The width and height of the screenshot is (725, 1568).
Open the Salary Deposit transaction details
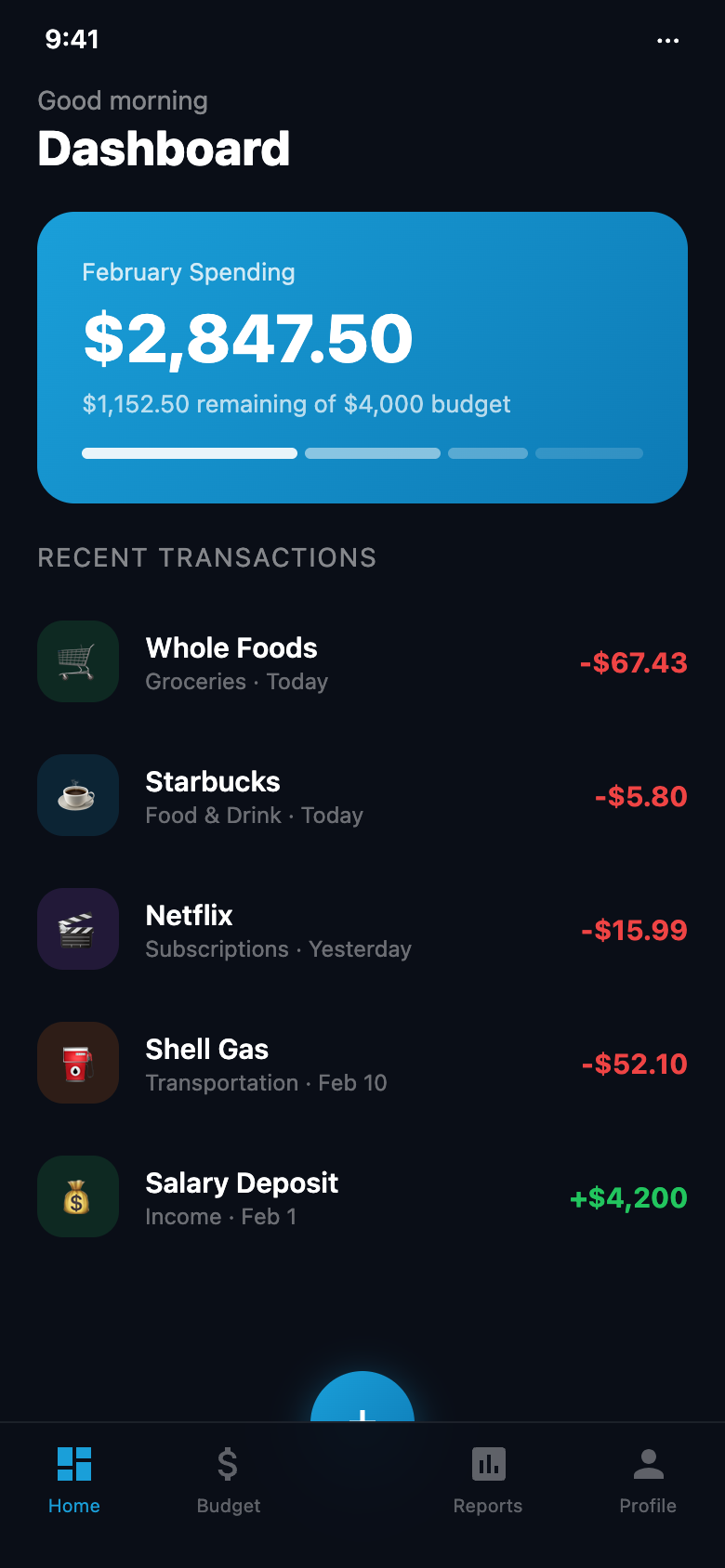pyautogui.click(x=362, y=1196)
